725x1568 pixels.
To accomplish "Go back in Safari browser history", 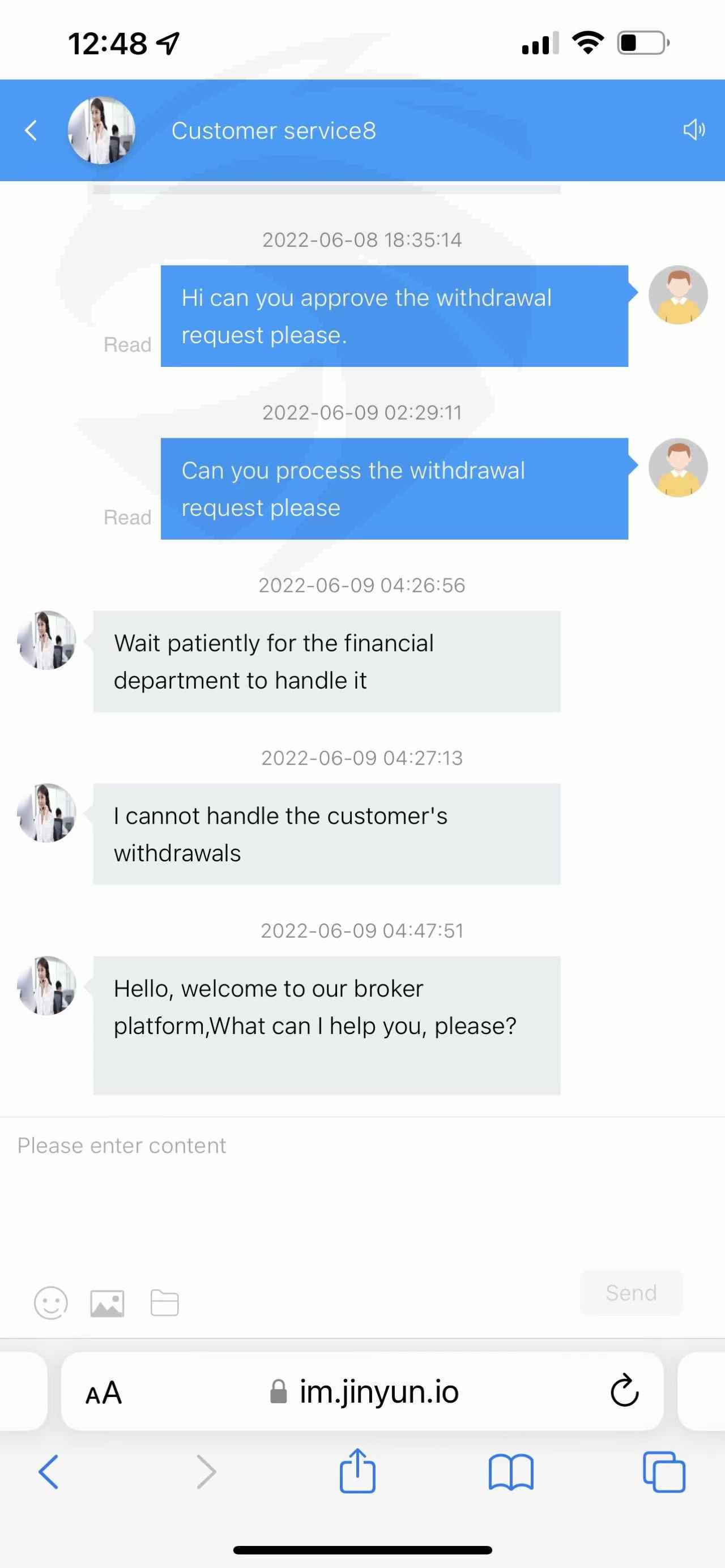I will tap(49, 1472).
